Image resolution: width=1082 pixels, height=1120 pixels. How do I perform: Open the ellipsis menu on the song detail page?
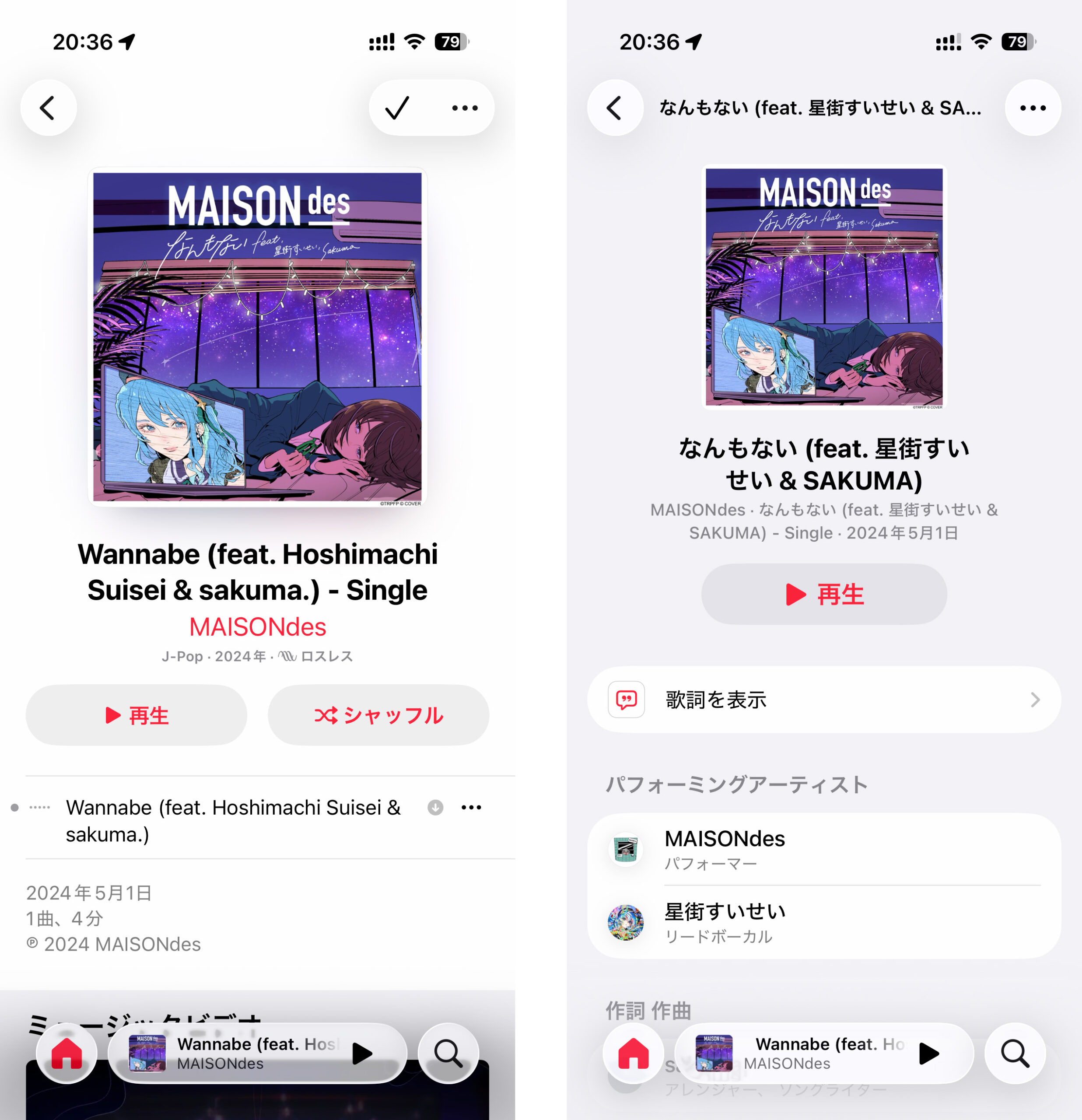(x=1032, y=107)
